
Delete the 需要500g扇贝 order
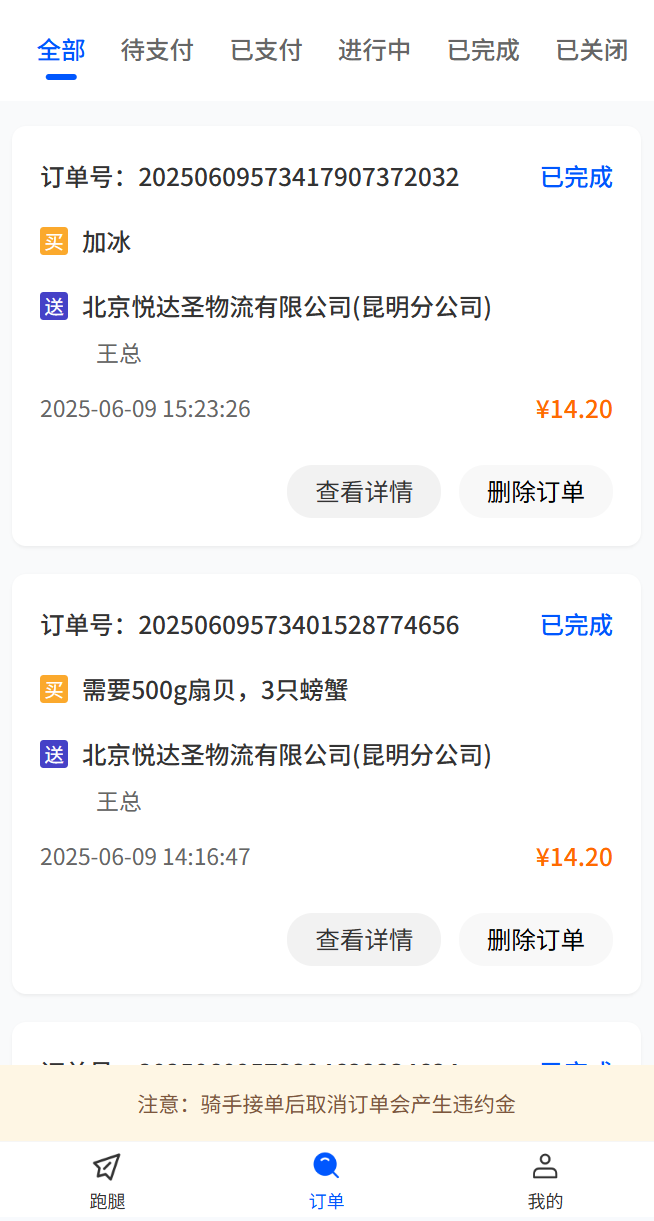[536, 940]
